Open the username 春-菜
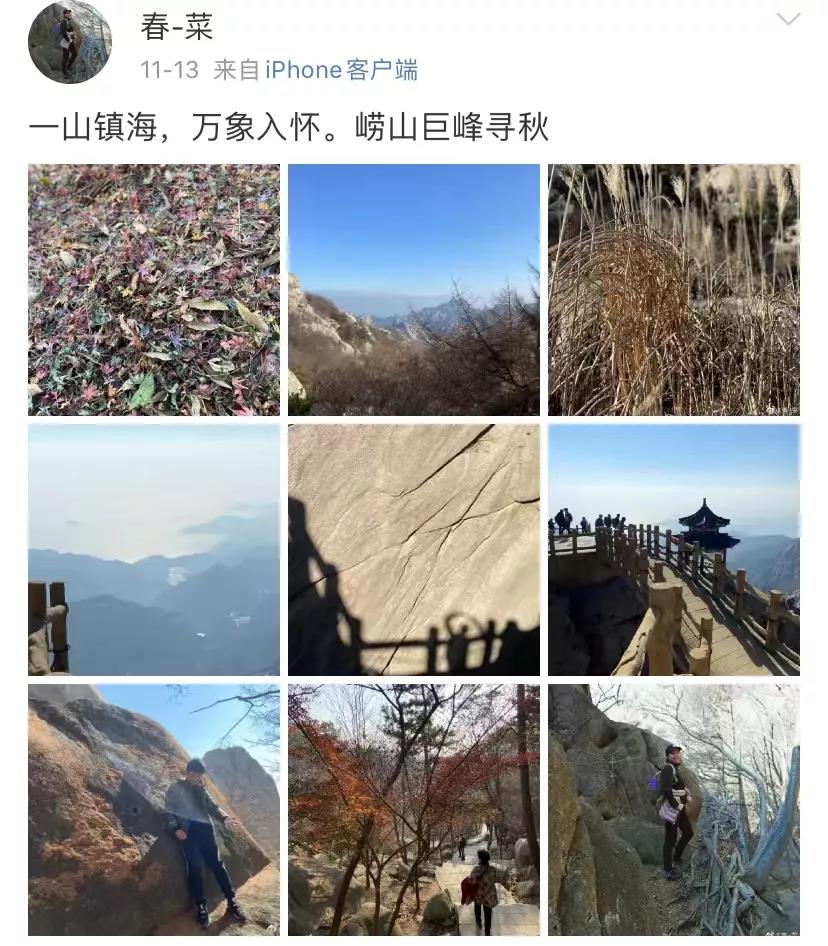This screenshot has height=946, width=828. click(177, 28)
